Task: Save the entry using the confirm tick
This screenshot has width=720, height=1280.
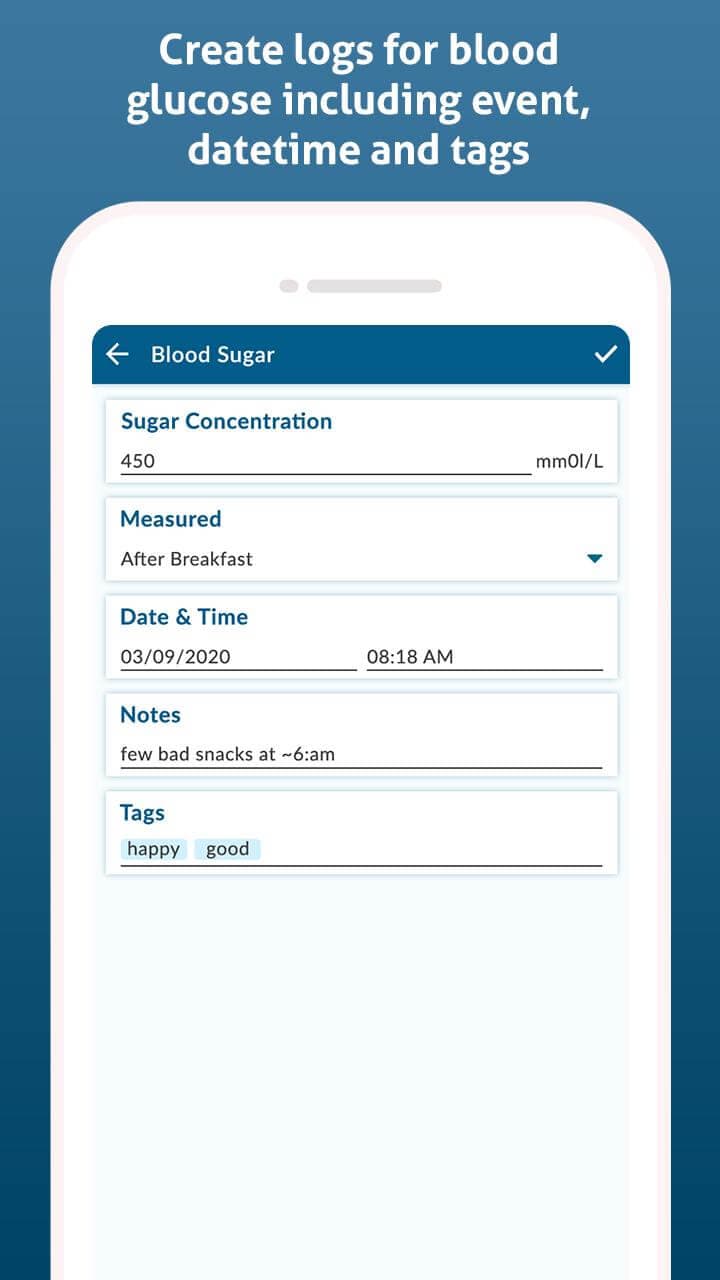Action: 605,352
